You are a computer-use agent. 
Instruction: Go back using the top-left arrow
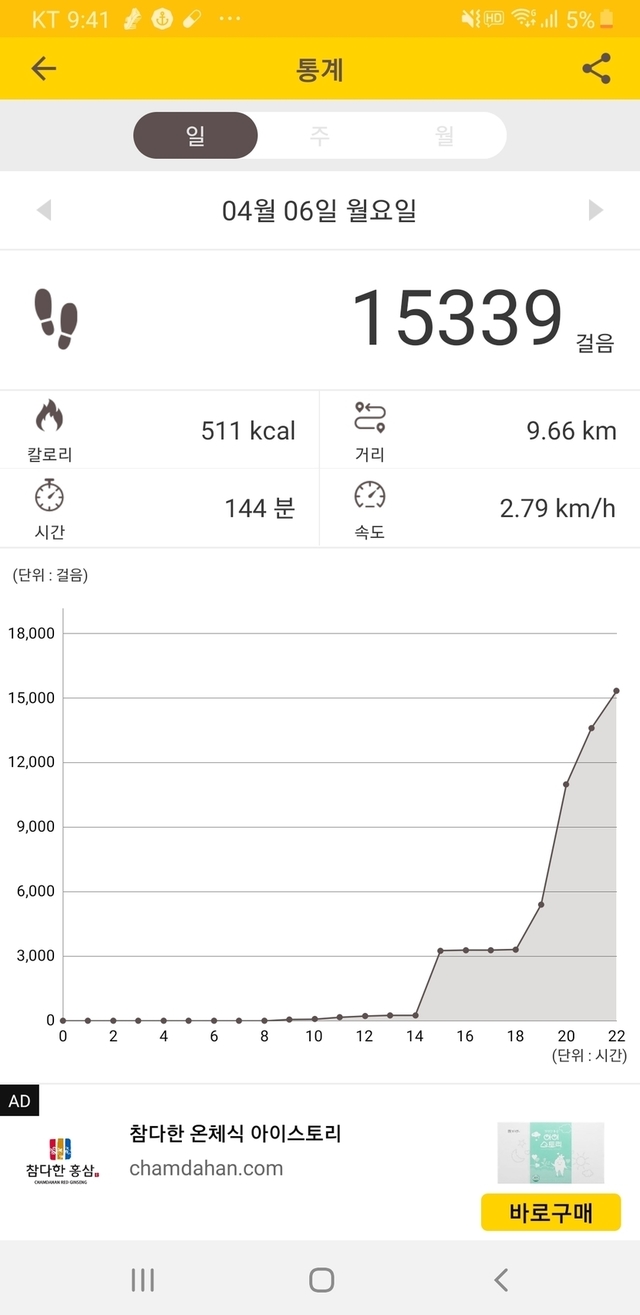44,69
